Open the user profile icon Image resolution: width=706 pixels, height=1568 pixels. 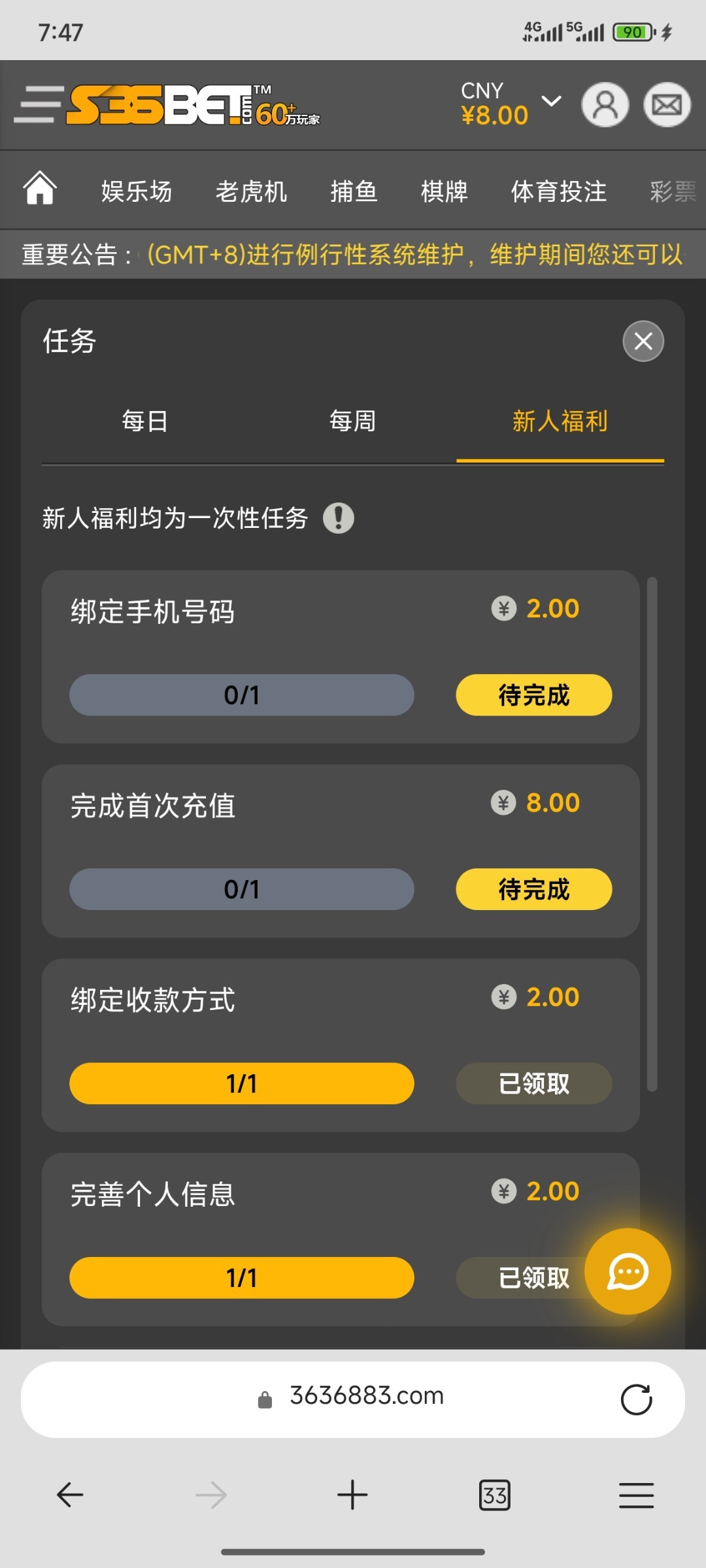[x=605, y=105]
